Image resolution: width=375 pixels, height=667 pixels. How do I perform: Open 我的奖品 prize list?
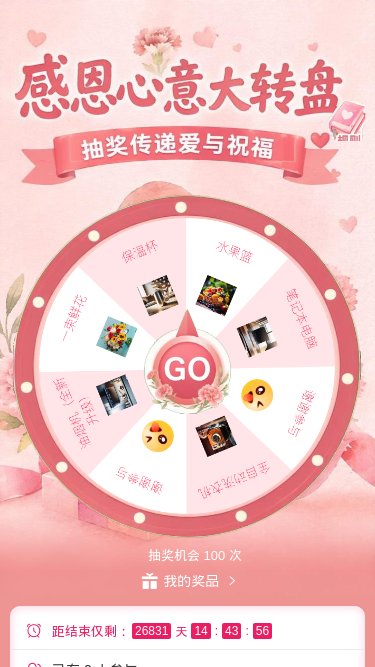click(x=189, y=581)
